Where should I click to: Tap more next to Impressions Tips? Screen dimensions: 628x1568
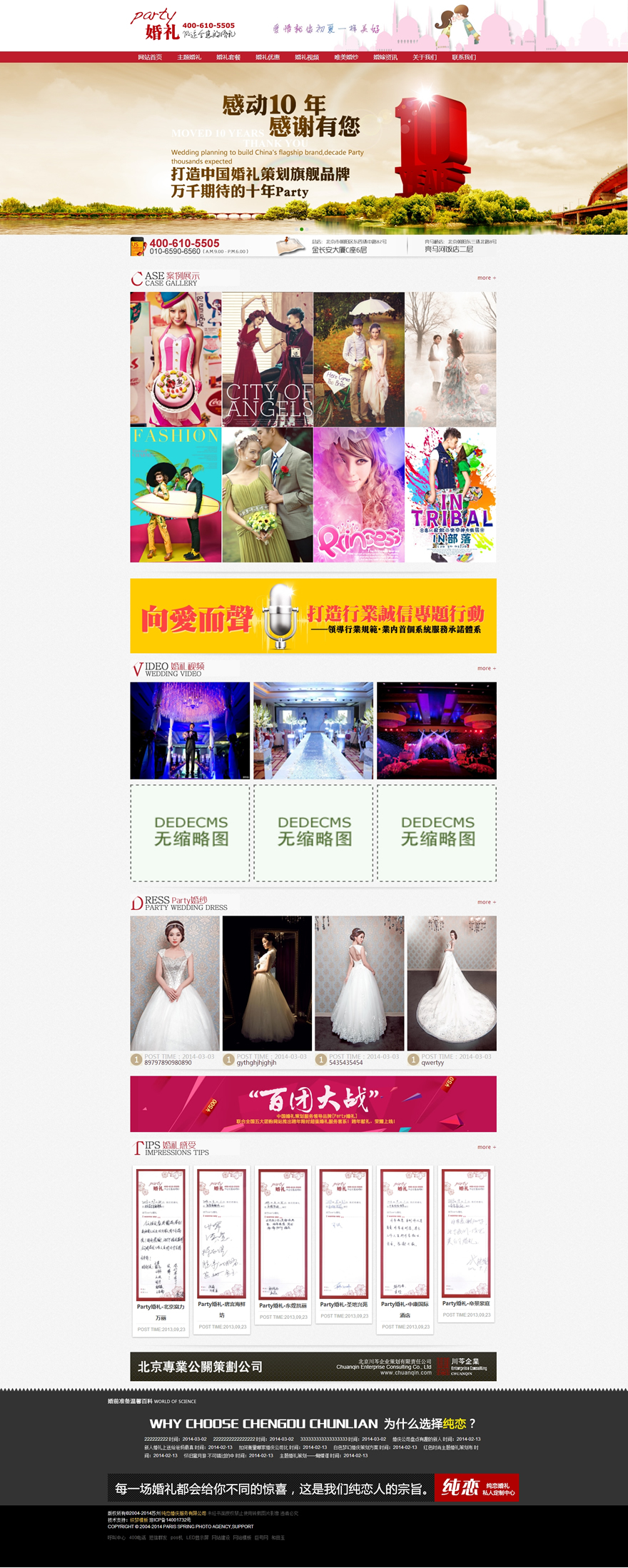coord(486,1147)
